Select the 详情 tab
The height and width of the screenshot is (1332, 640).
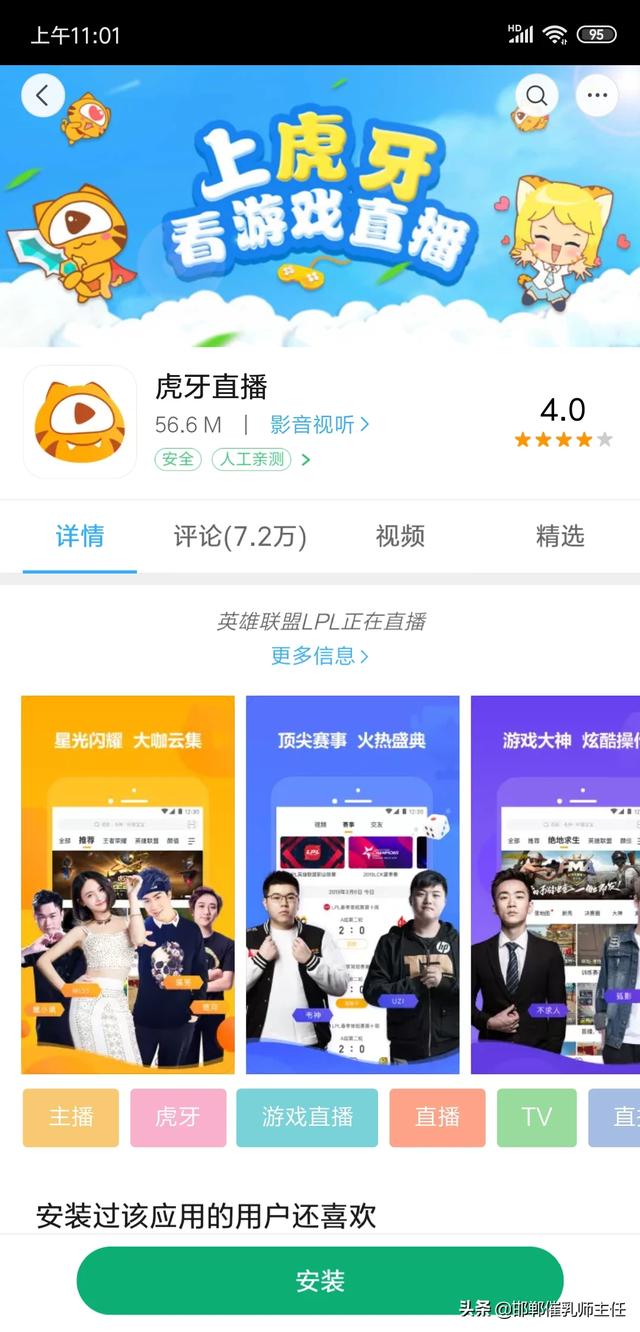coord(80,537)
